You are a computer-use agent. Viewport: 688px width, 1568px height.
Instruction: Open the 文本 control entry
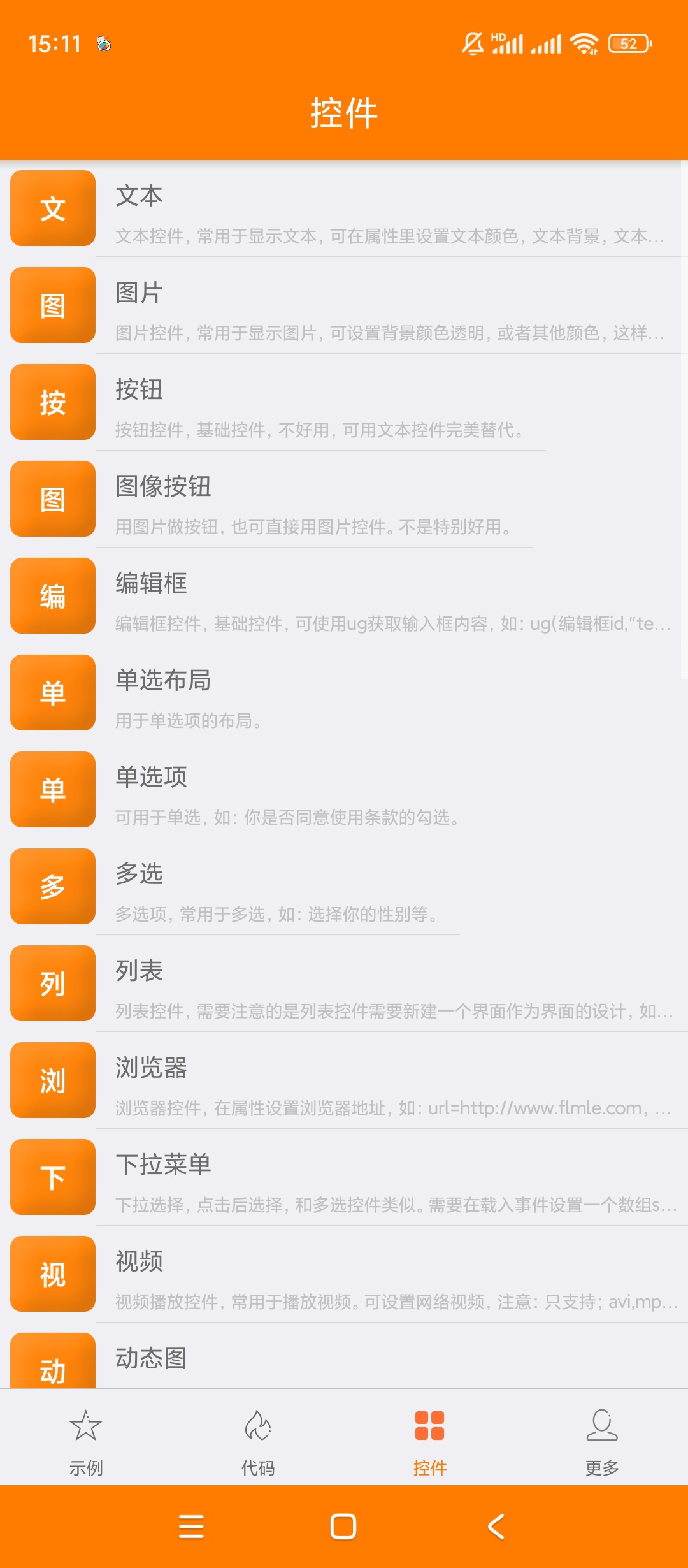click(x=344, y=208)
